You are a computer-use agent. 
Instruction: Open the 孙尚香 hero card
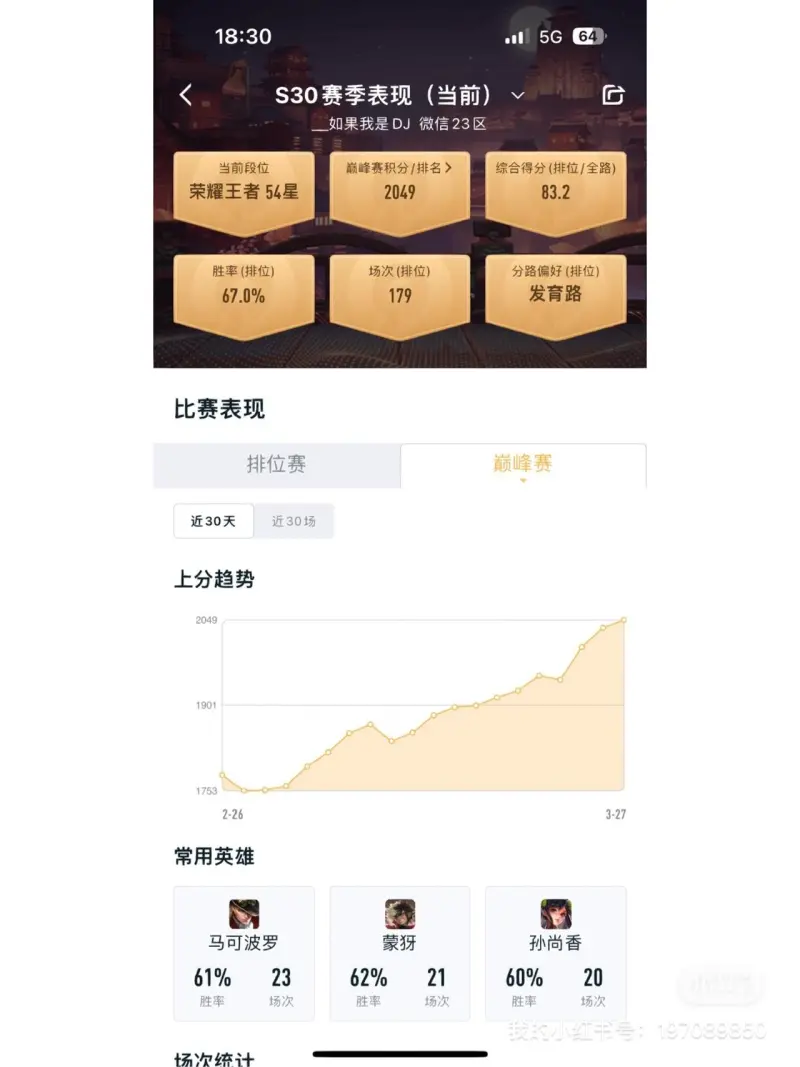coord(555,952)
